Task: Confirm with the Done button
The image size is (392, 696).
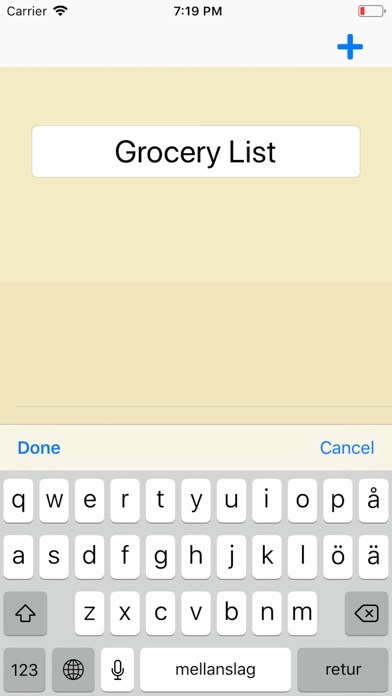Action: pyautogui.click(x=39, y=448)
